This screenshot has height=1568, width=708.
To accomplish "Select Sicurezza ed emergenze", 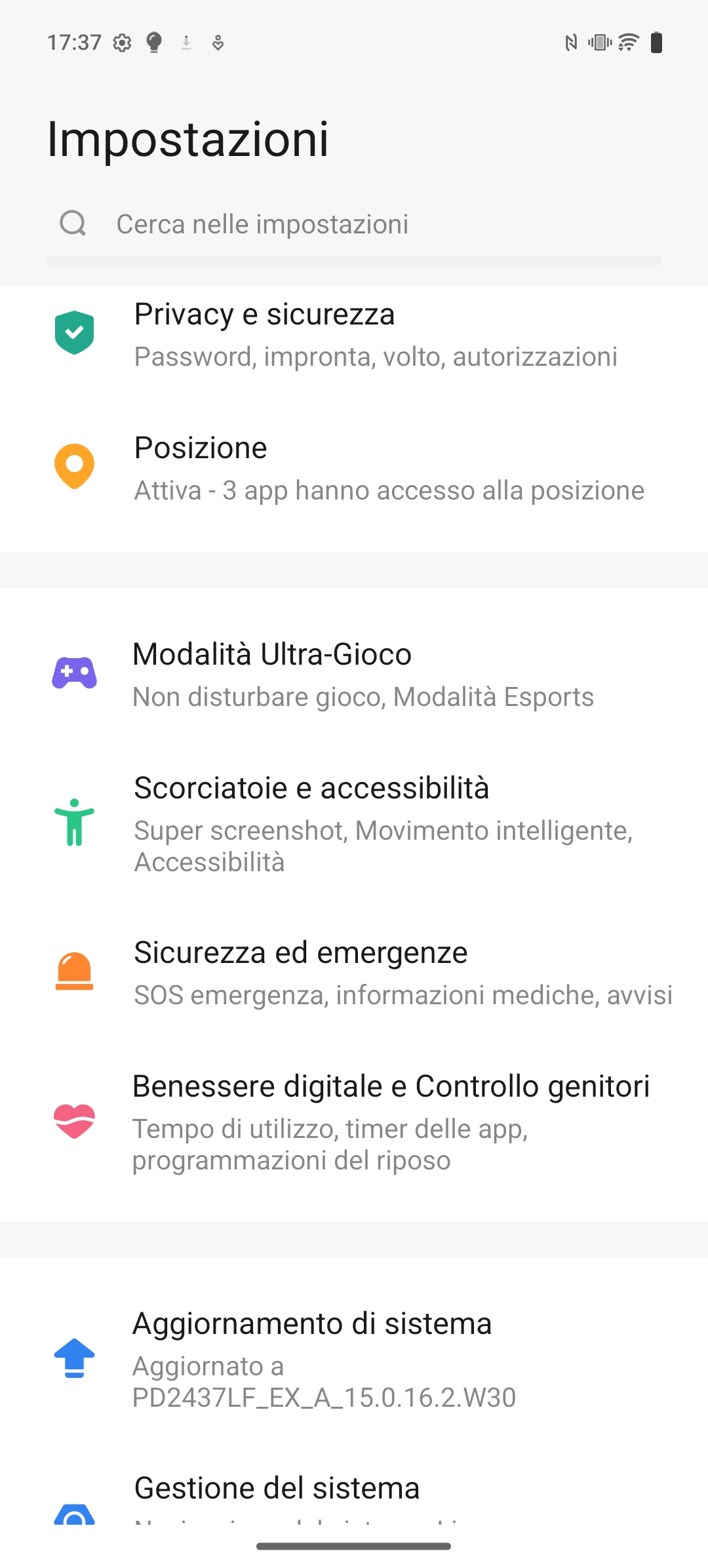I will [x=354, y=973].
